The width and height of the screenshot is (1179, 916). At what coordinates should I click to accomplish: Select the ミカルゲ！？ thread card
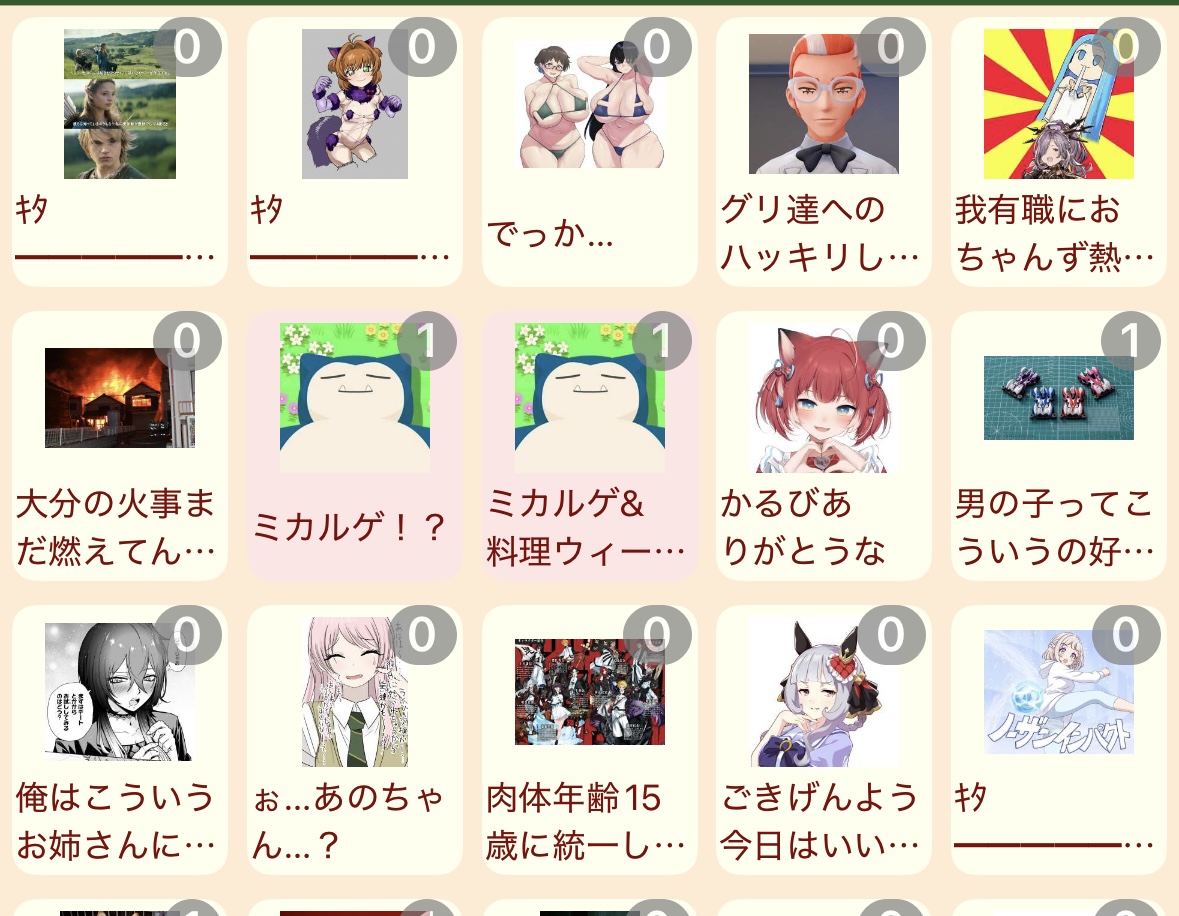coord(354,445)
